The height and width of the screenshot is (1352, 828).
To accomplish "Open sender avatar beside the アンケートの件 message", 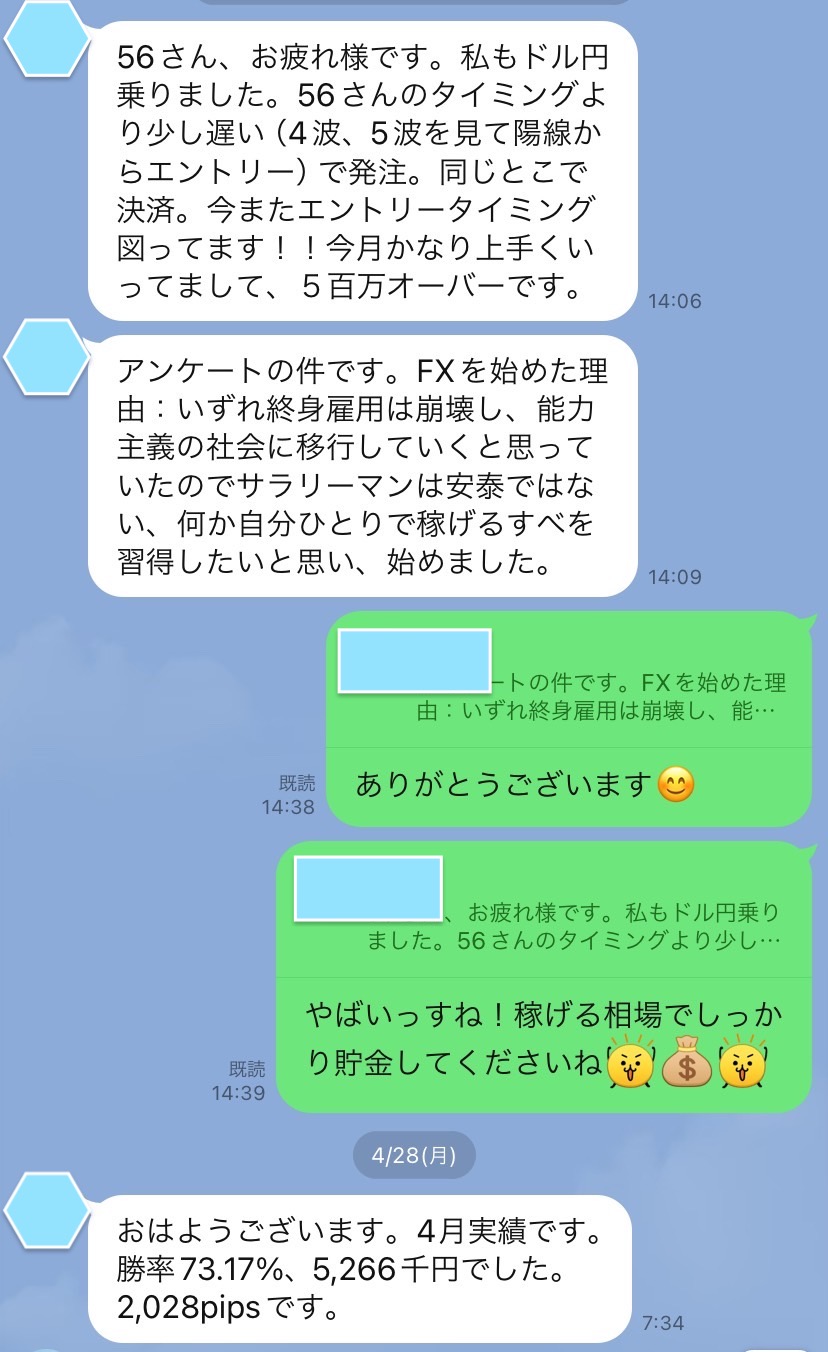I will [x=46, y=357].
